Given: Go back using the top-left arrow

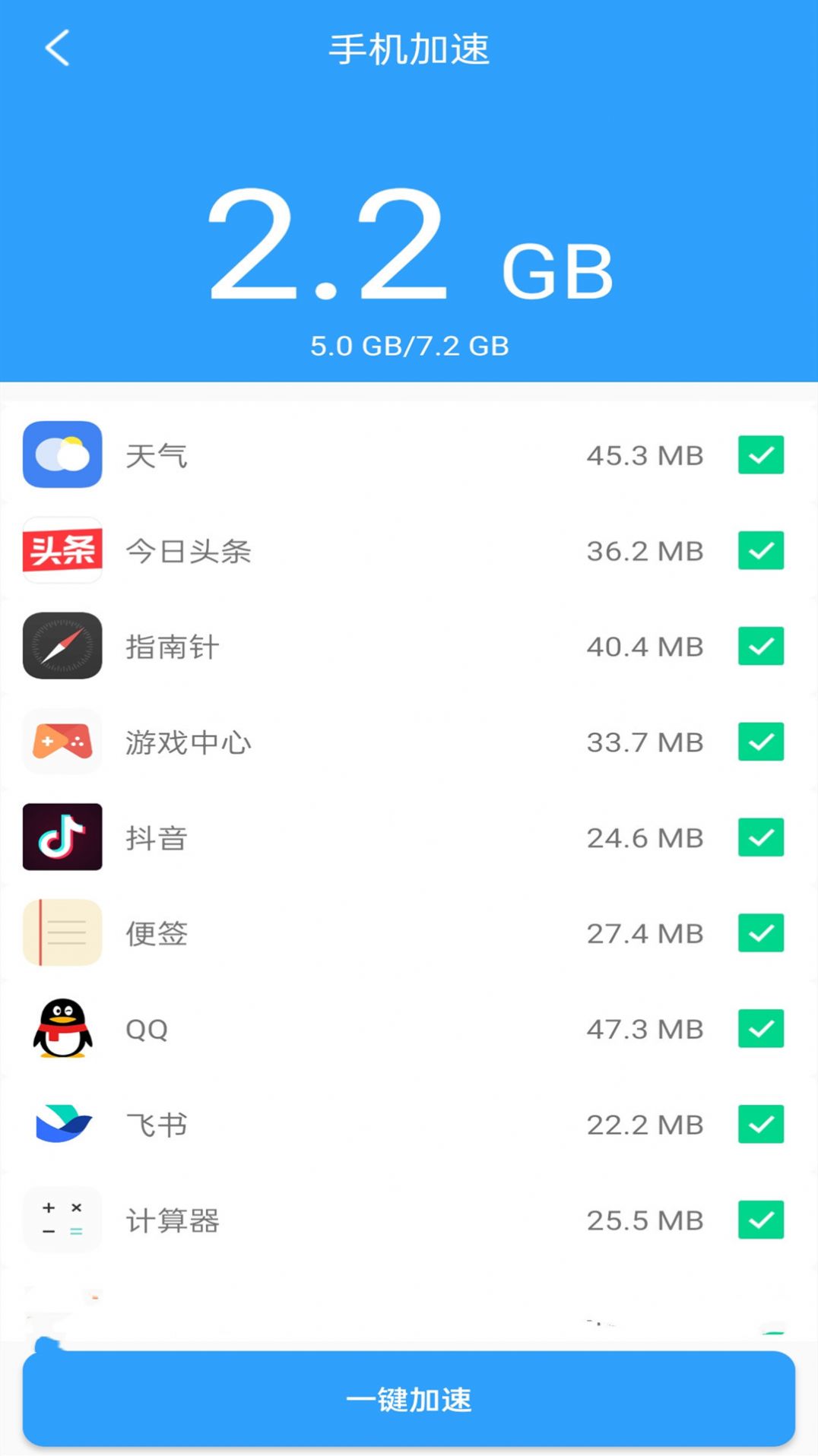Looking at the screenshot, I should [x=58, y=48].
